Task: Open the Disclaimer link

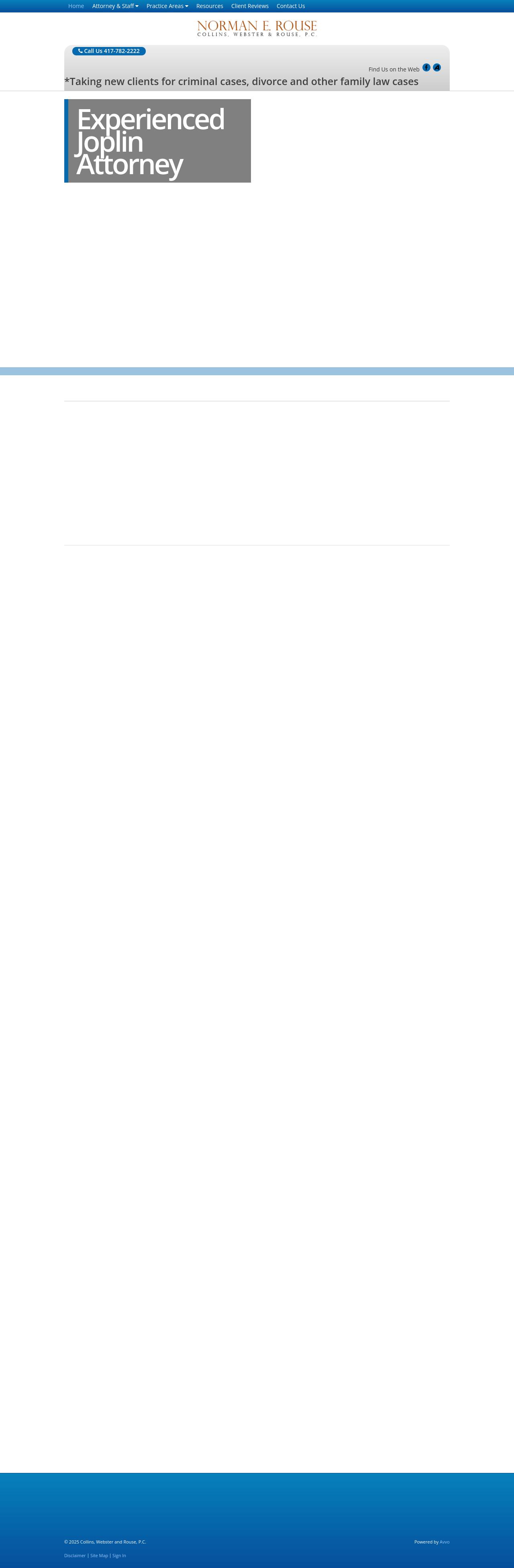Action: coord(75,1555)
